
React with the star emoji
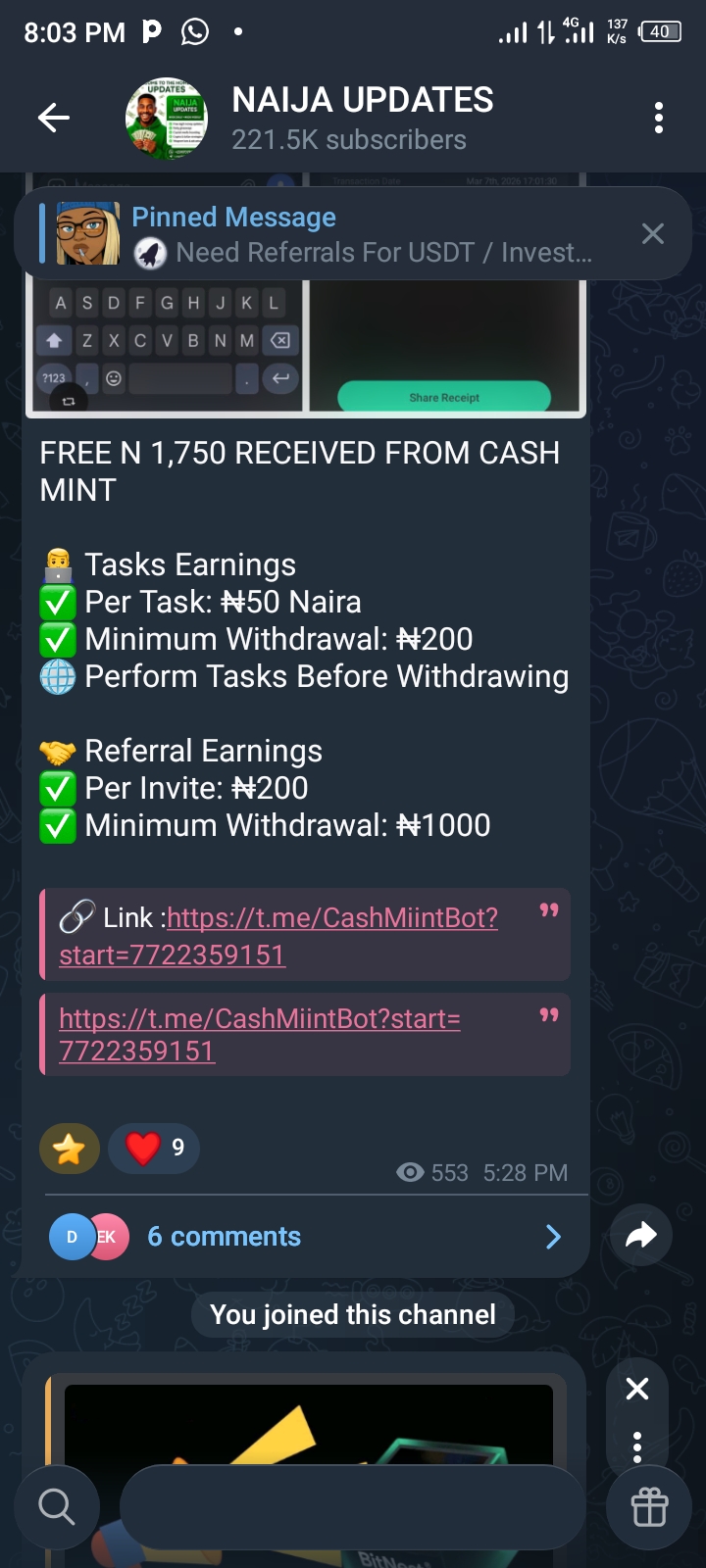coord(70,1149)
